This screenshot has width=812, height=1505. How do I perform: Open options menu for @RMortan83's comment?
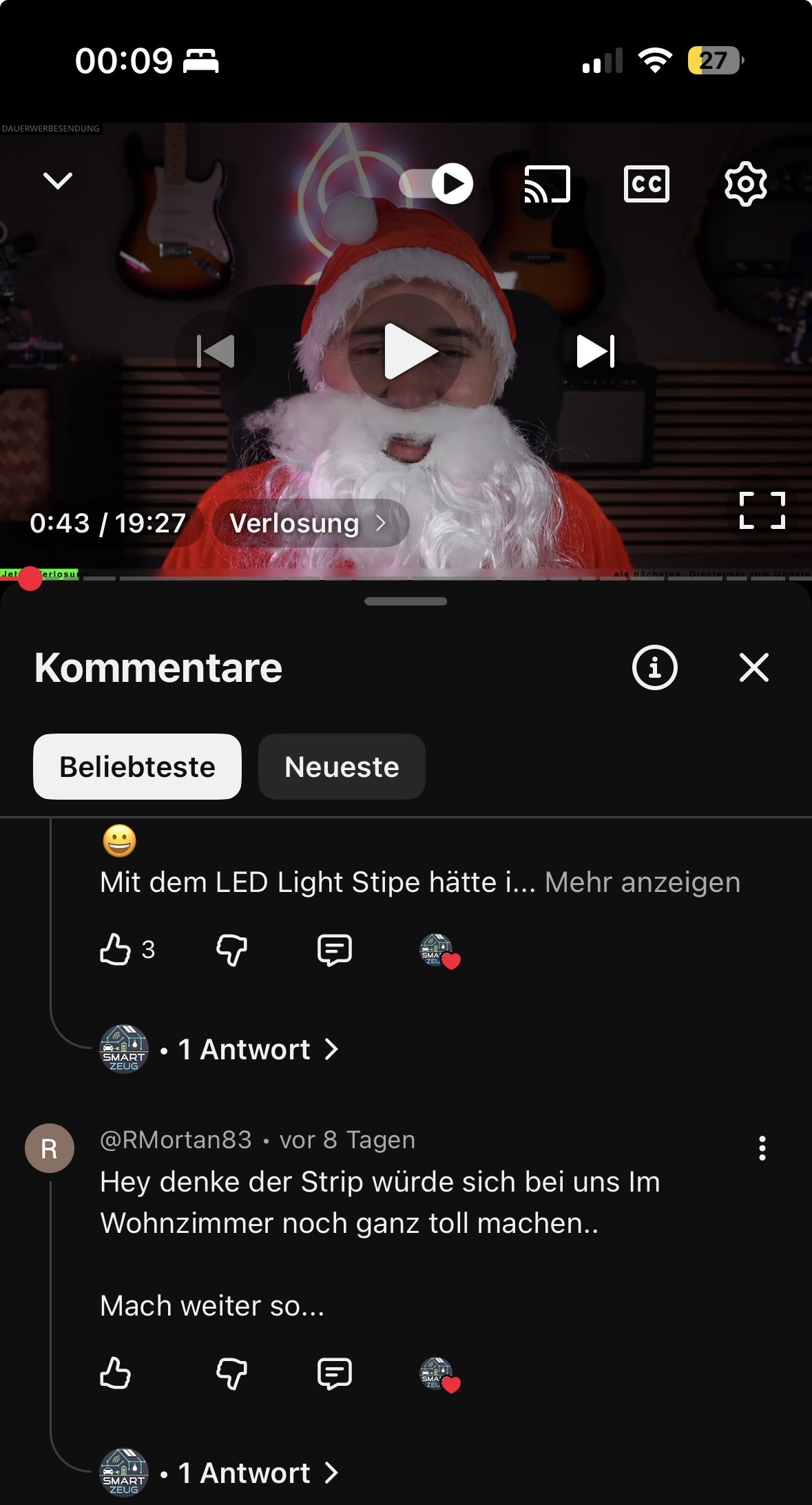(762, 1148)
